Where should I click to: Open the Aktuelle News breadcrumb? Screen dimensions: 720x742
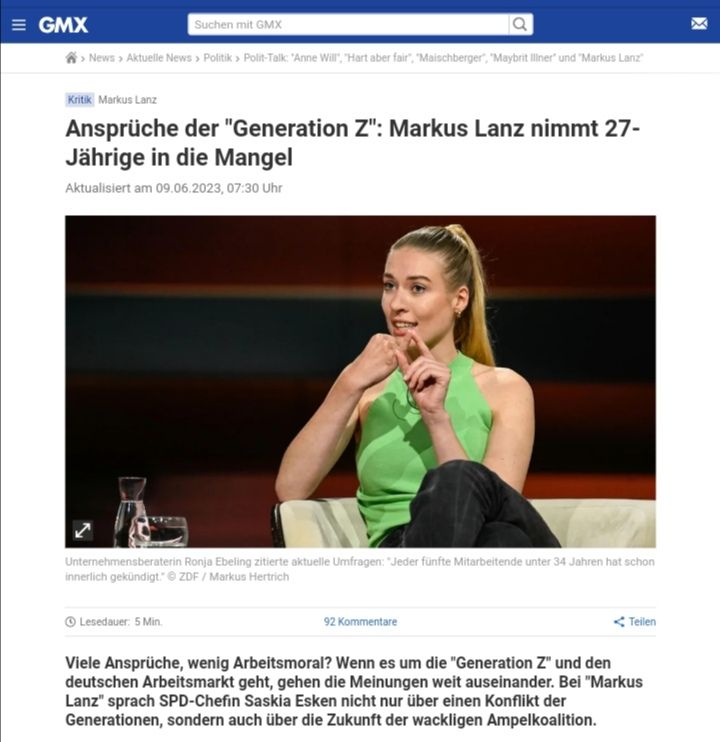[159, 58]
